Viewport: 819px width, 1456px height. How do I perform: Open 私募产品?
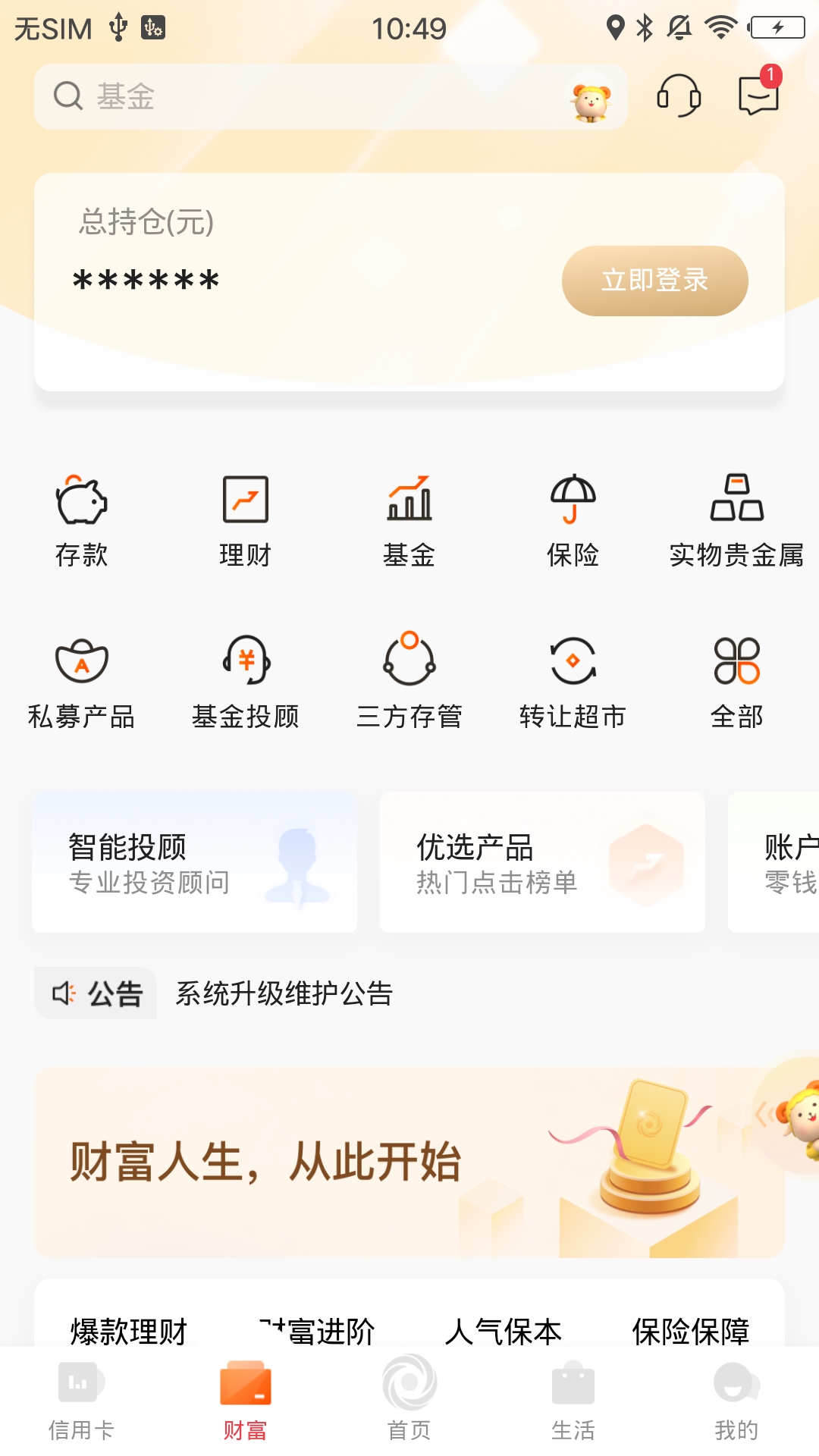click(82, 681)
